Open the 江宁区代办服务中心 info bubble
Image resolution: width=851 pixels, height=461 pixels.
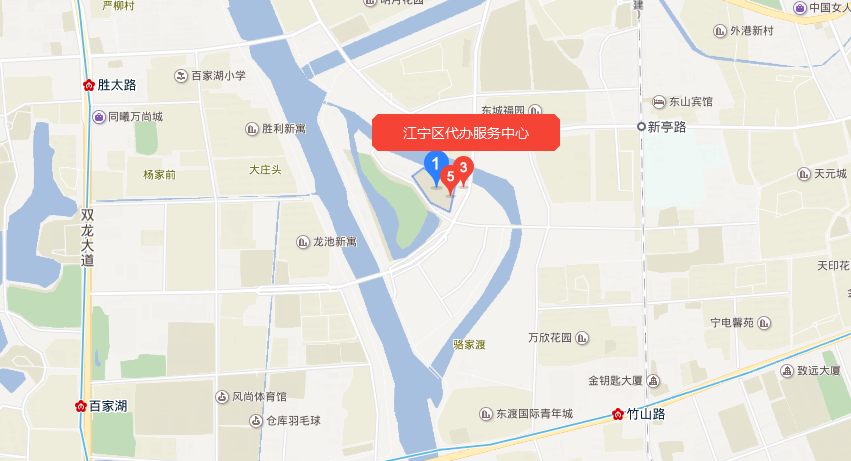(465, 132)
